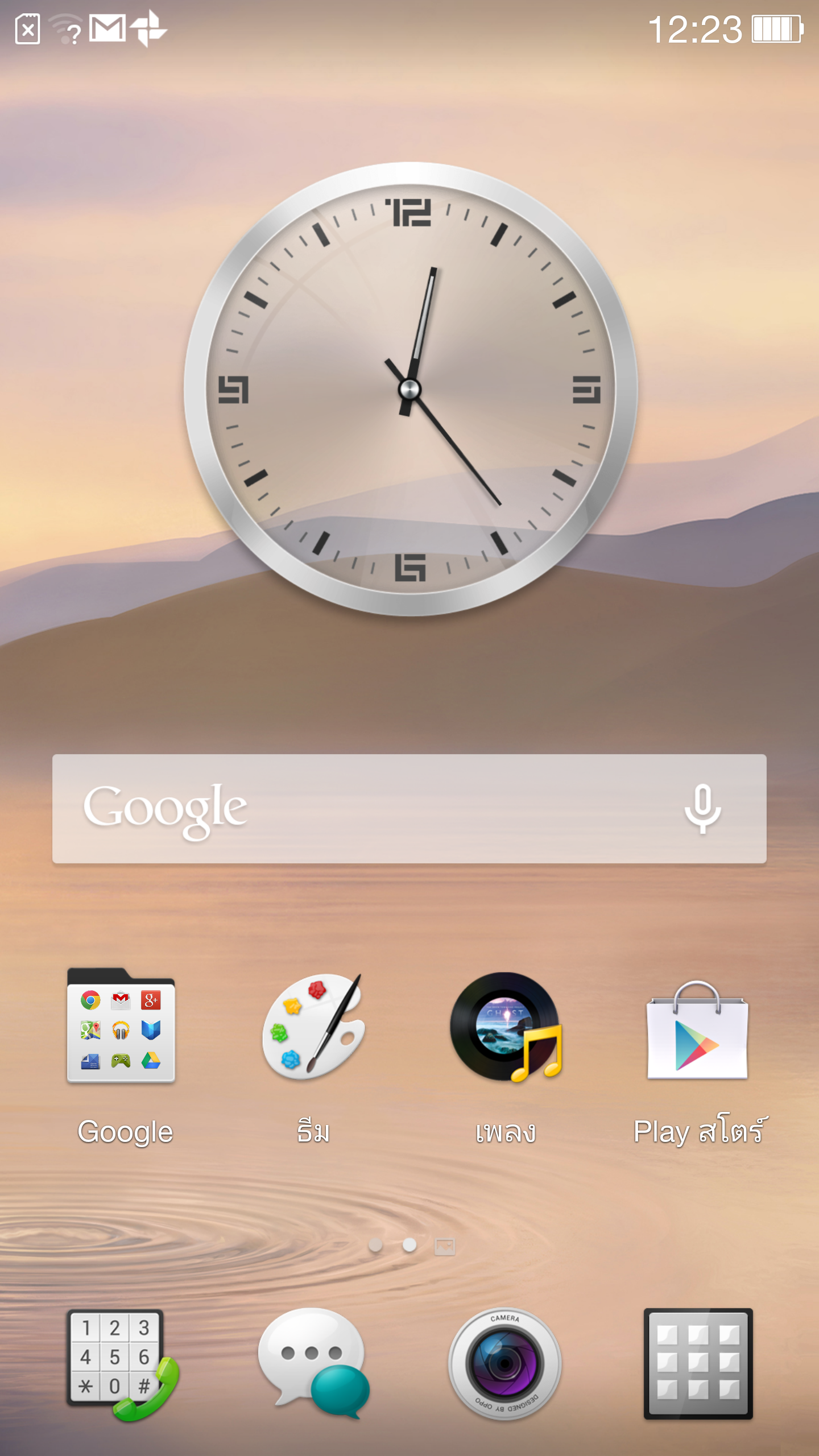Launch the camera app
This screenshot has width=819, height=1456.
point(505,1364)
